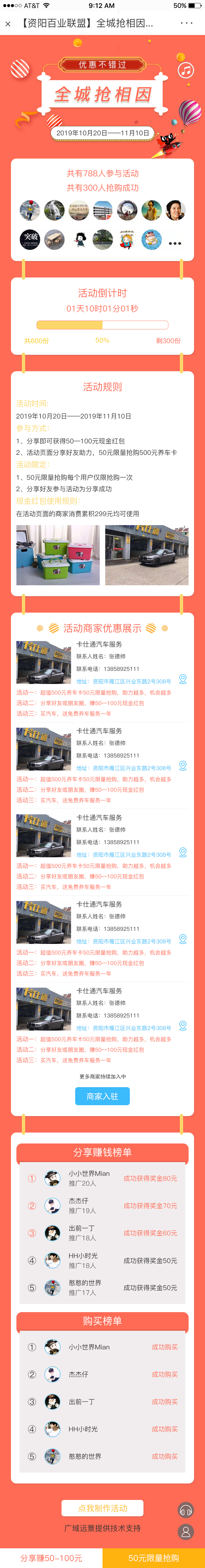The width and height of the screenshot is (205, 1568).
Task: Open the personal profile icon
Action: 186,1531
